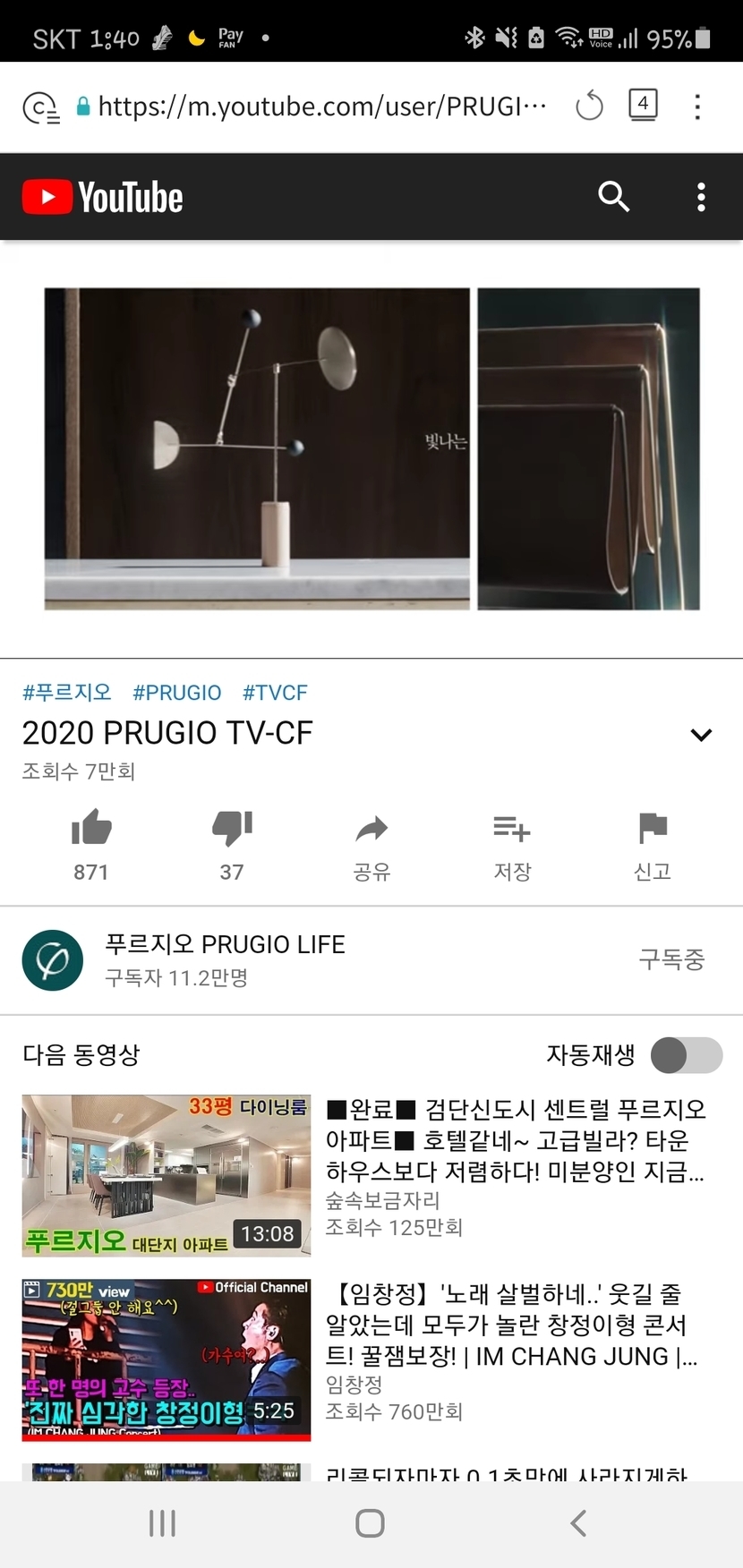This screenshot has width=743, height=1568.
Task: Open the YouTube overflow menu
Action: 701,197
